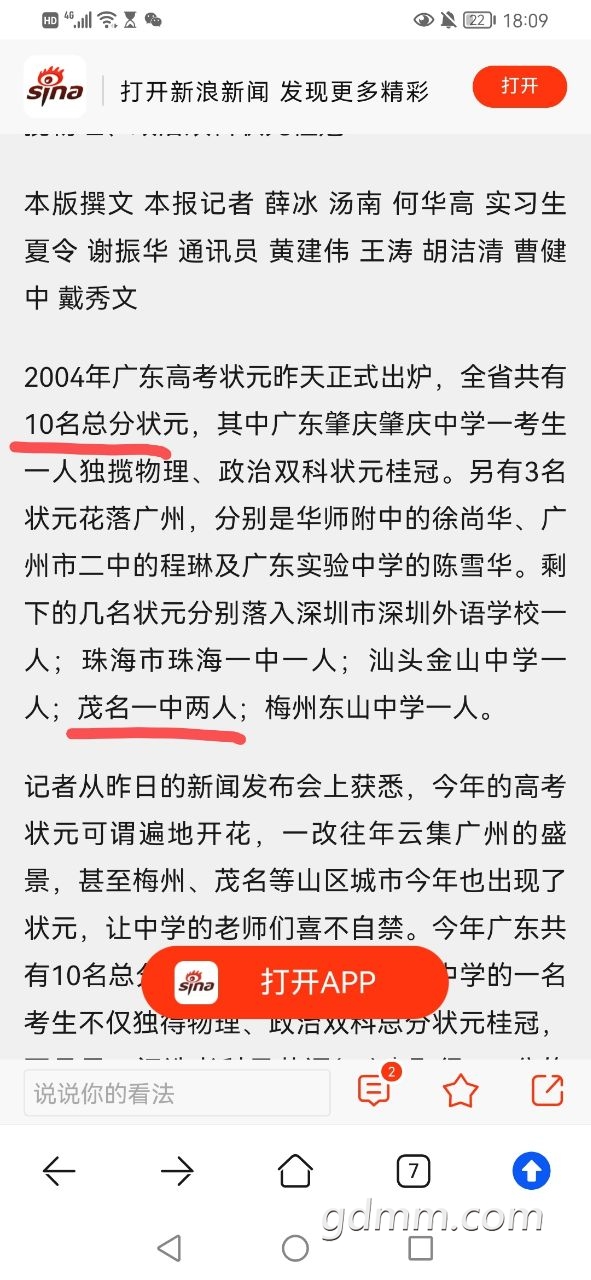
Task: Tap the blue up-arrow button in toolbar
Action: tap(531, 1171)
